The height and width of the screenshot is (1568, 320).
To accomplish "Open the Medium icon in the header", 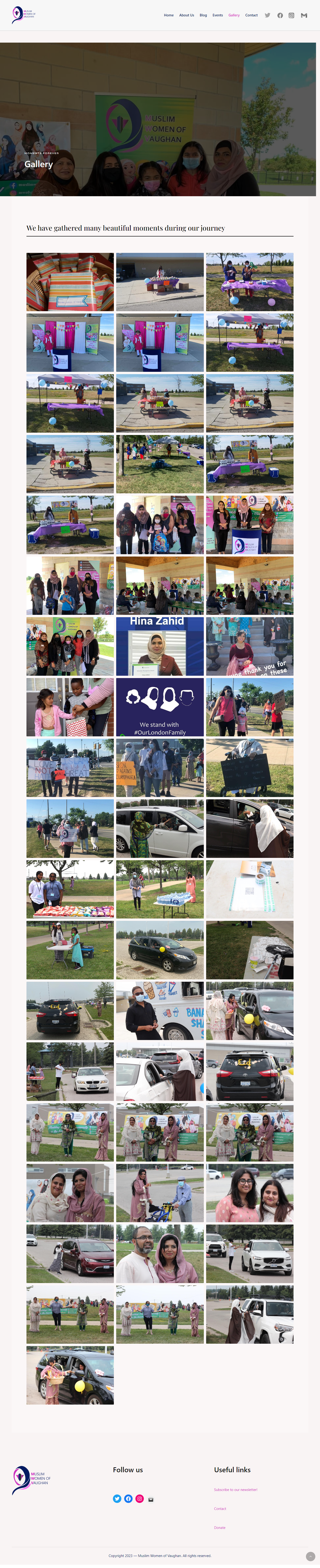I will click(304, 15).
